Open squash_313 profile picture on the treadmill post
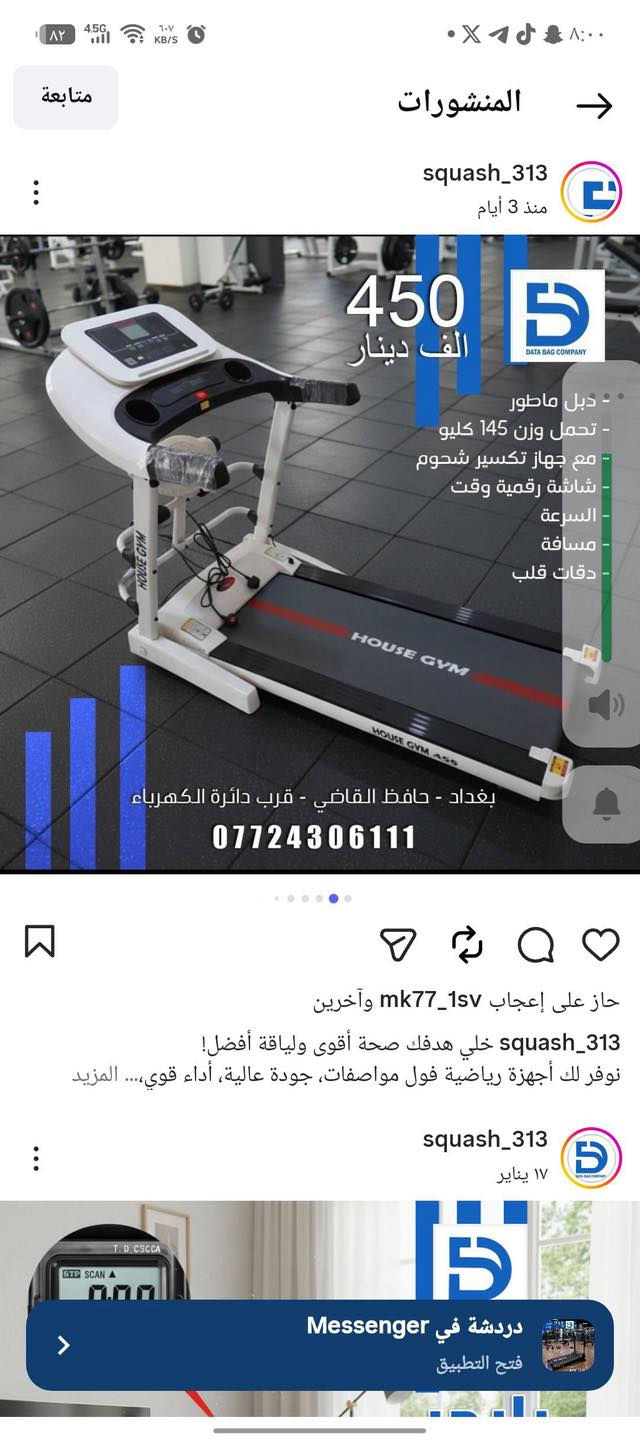Screen dimensions: 640x1443 coord(591,191)
